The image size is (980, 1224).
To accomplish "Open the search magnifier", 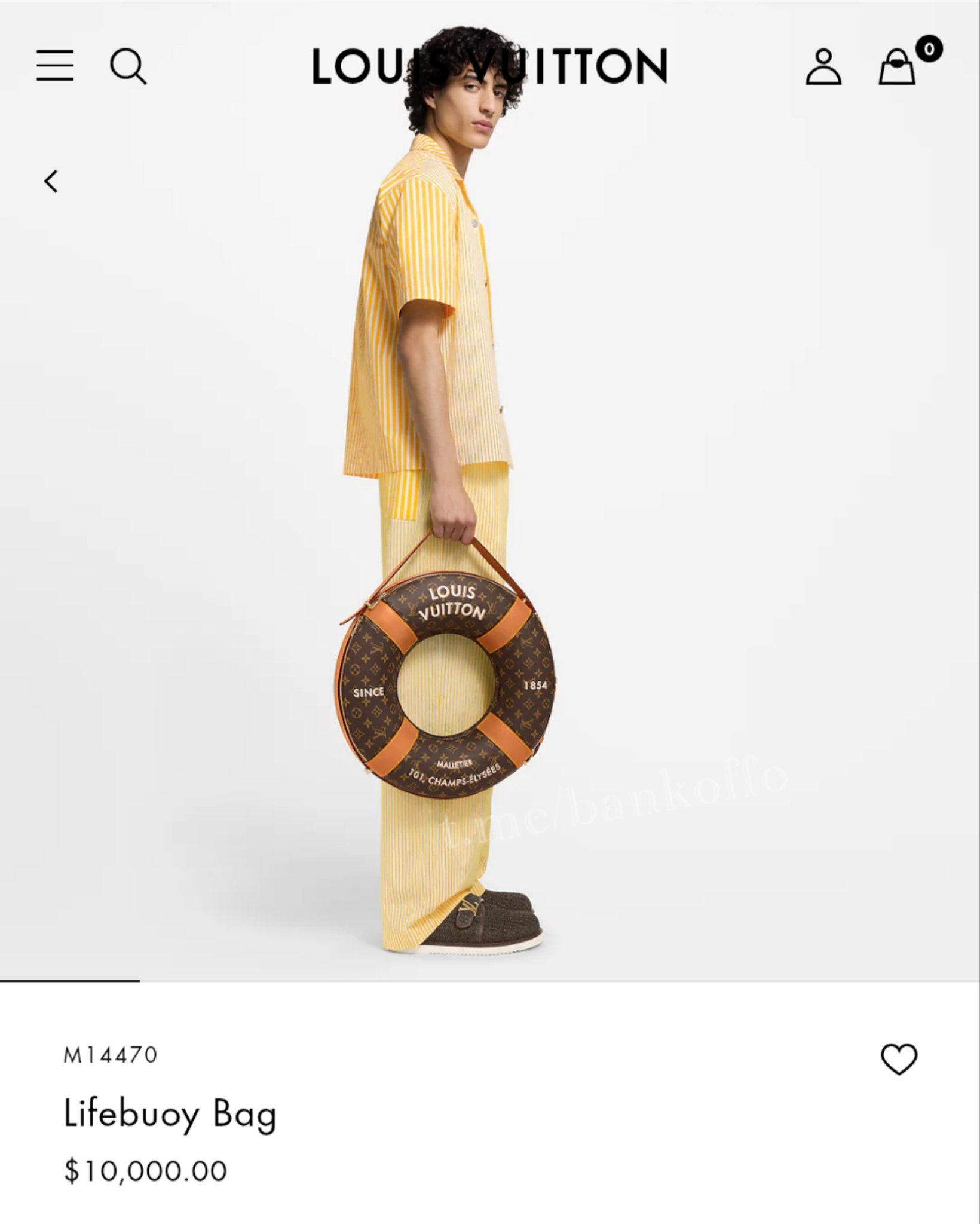I will point(128,66).
